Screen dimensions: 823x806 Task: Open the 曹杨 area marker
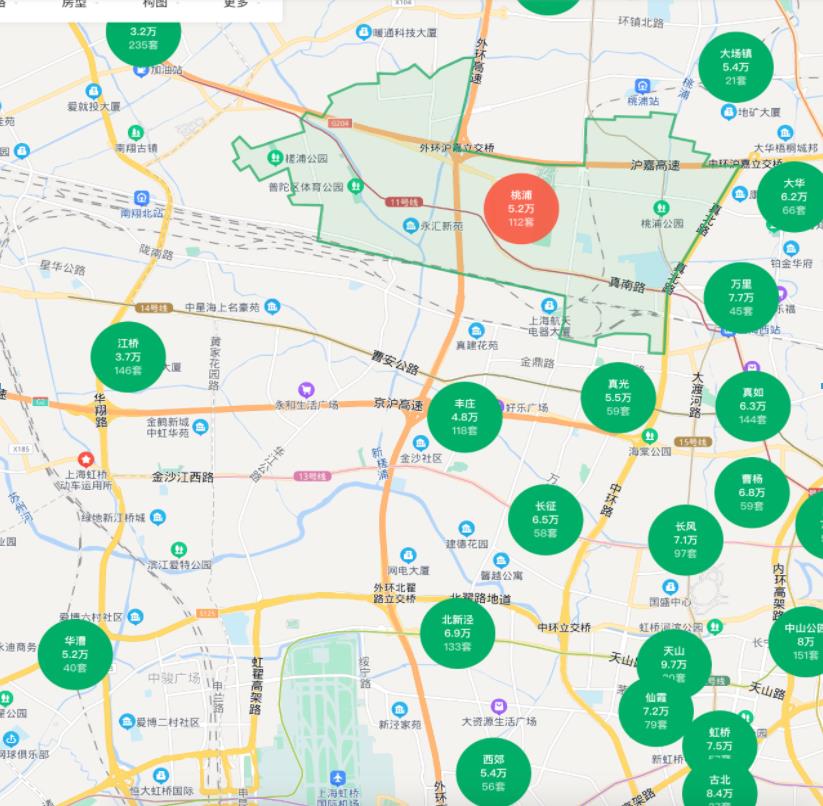[752, 492]
